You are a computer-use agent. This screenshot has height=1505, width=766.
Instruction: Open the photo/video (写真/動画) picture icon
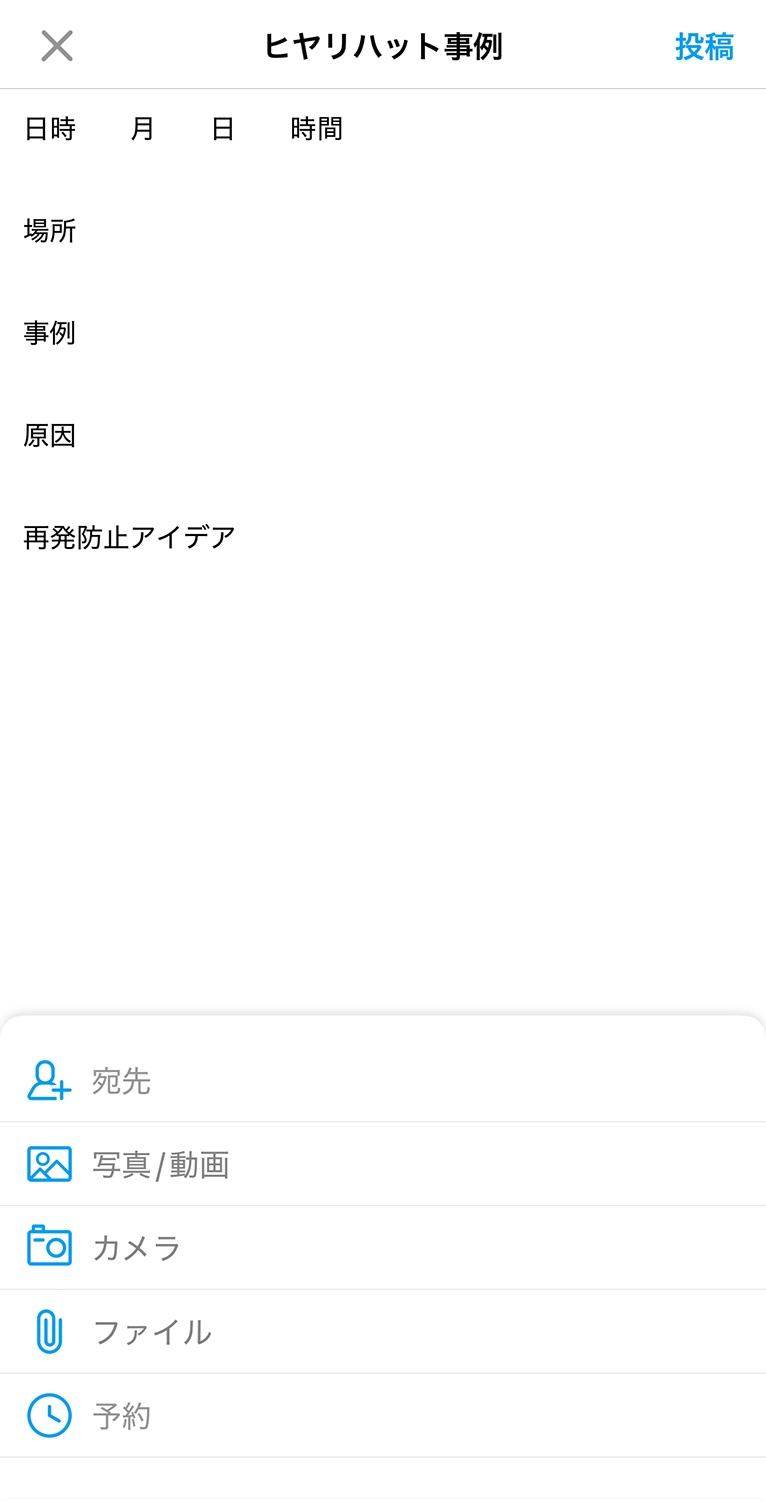pyautogui.click(x=48, y=1164)
